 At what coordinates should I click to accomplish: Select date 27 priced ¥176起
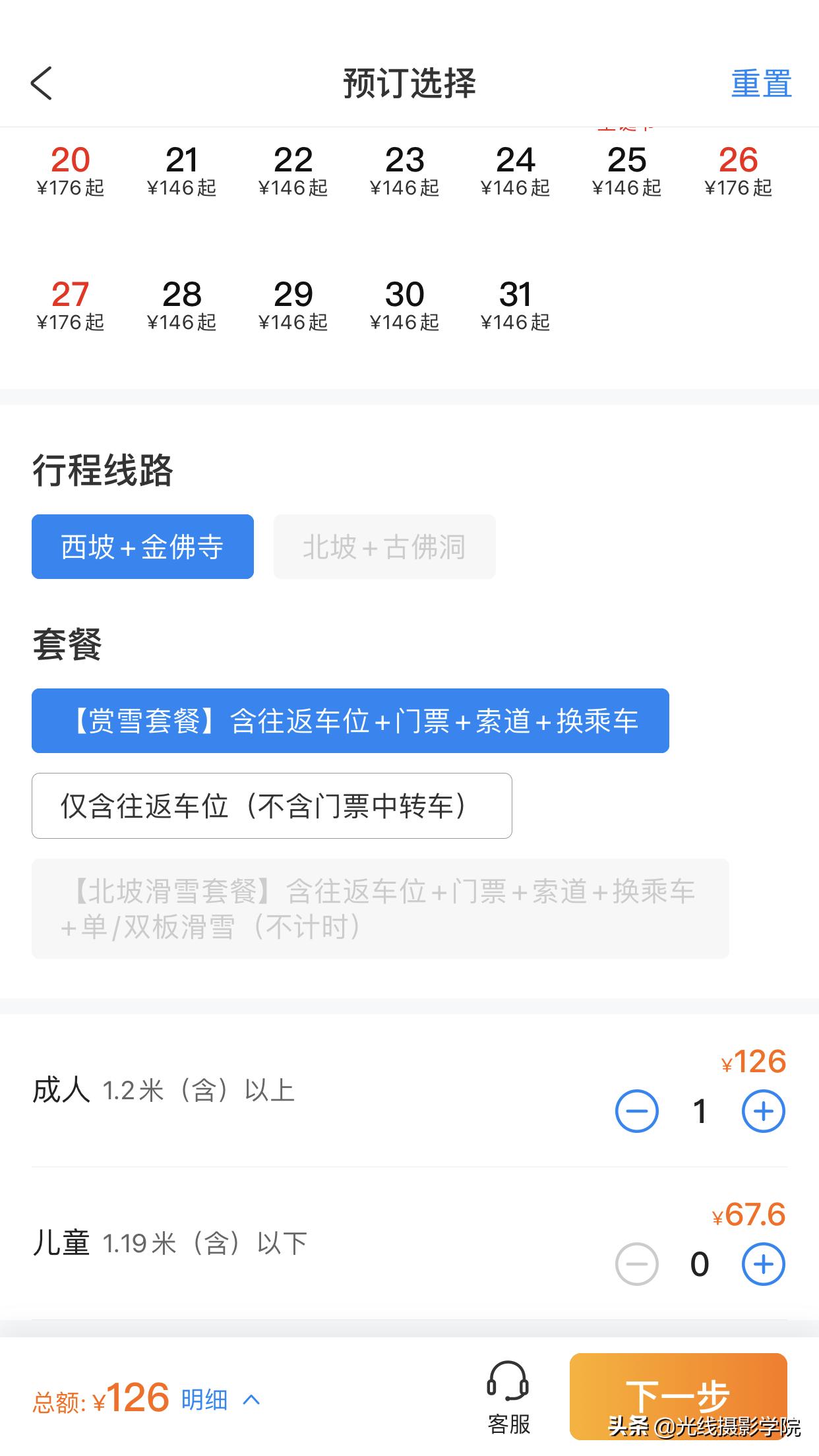pos(71,305)
